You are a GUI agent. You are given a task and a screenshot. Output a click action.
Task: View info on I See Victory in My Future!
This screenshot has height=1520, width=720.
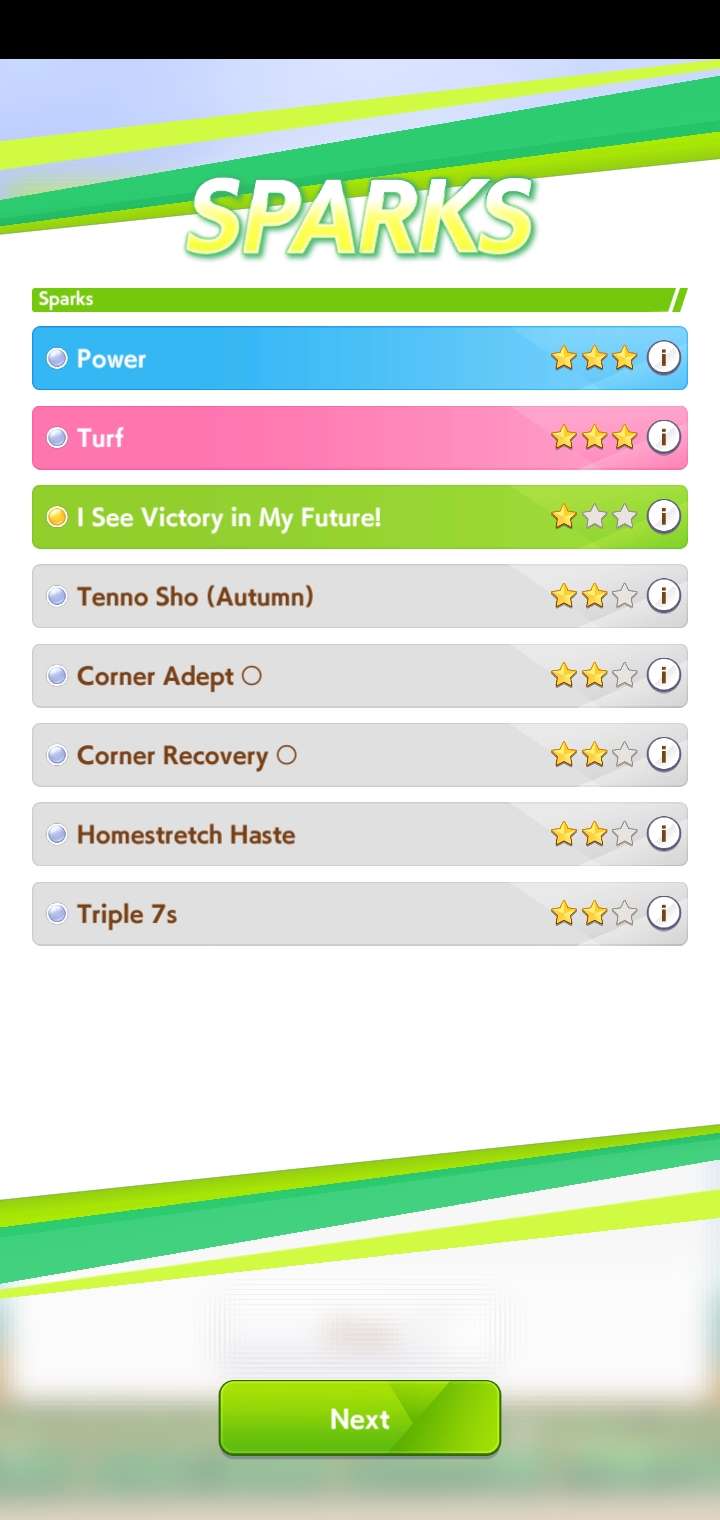664,516
